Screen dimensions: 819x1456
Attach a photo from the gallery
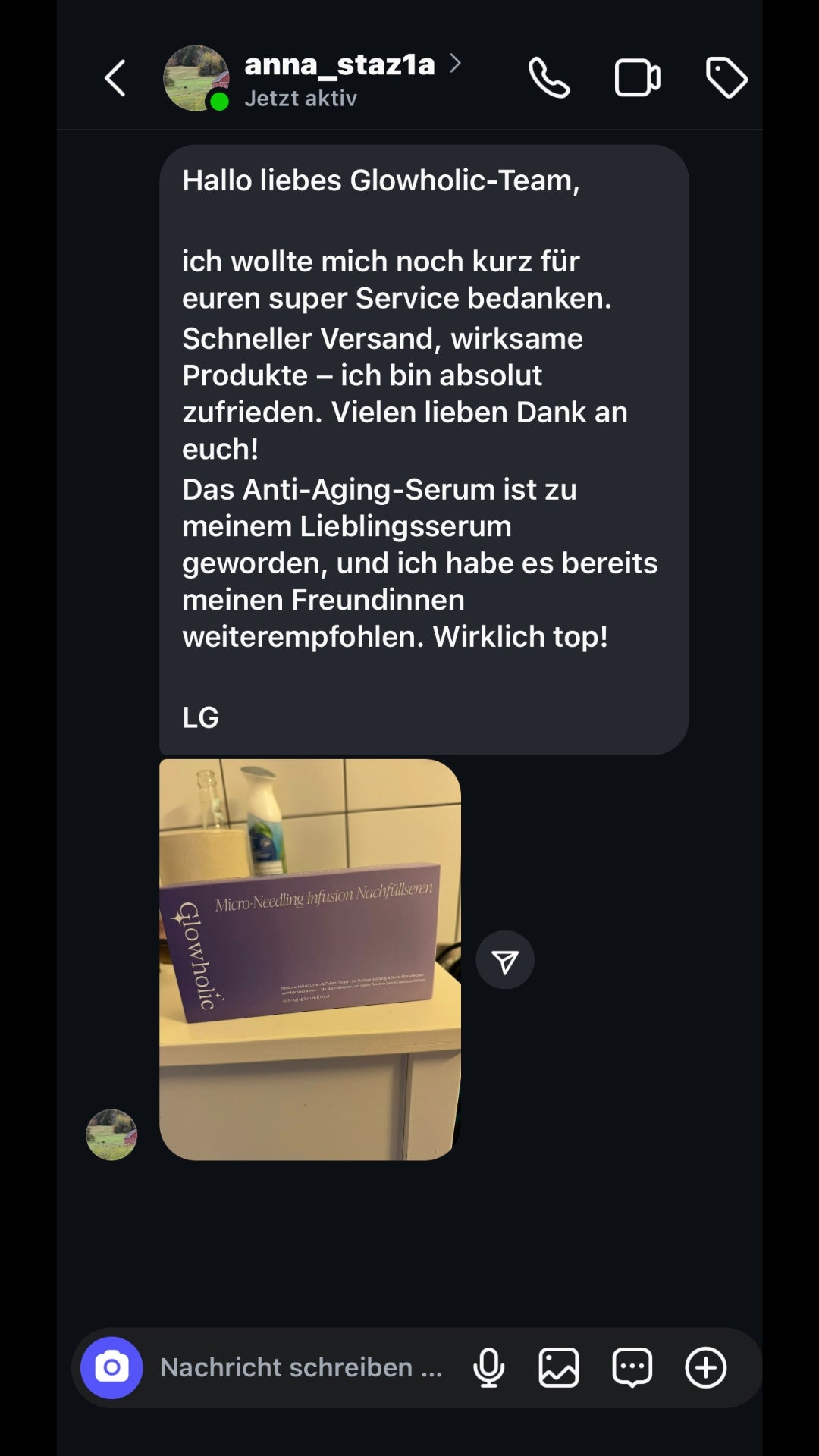559,1368
